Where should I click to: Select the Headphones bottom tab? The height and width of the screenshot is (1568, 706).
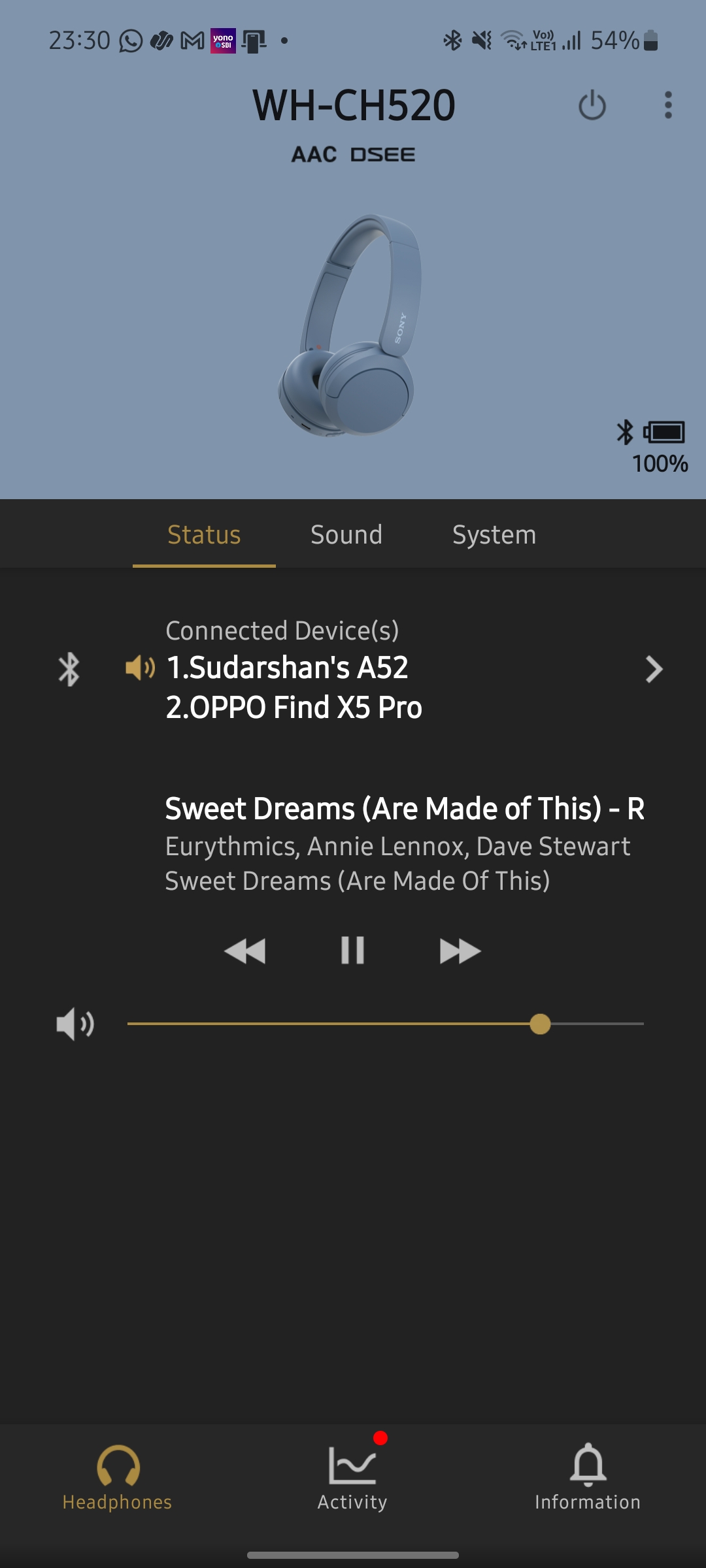point(118,1478)
